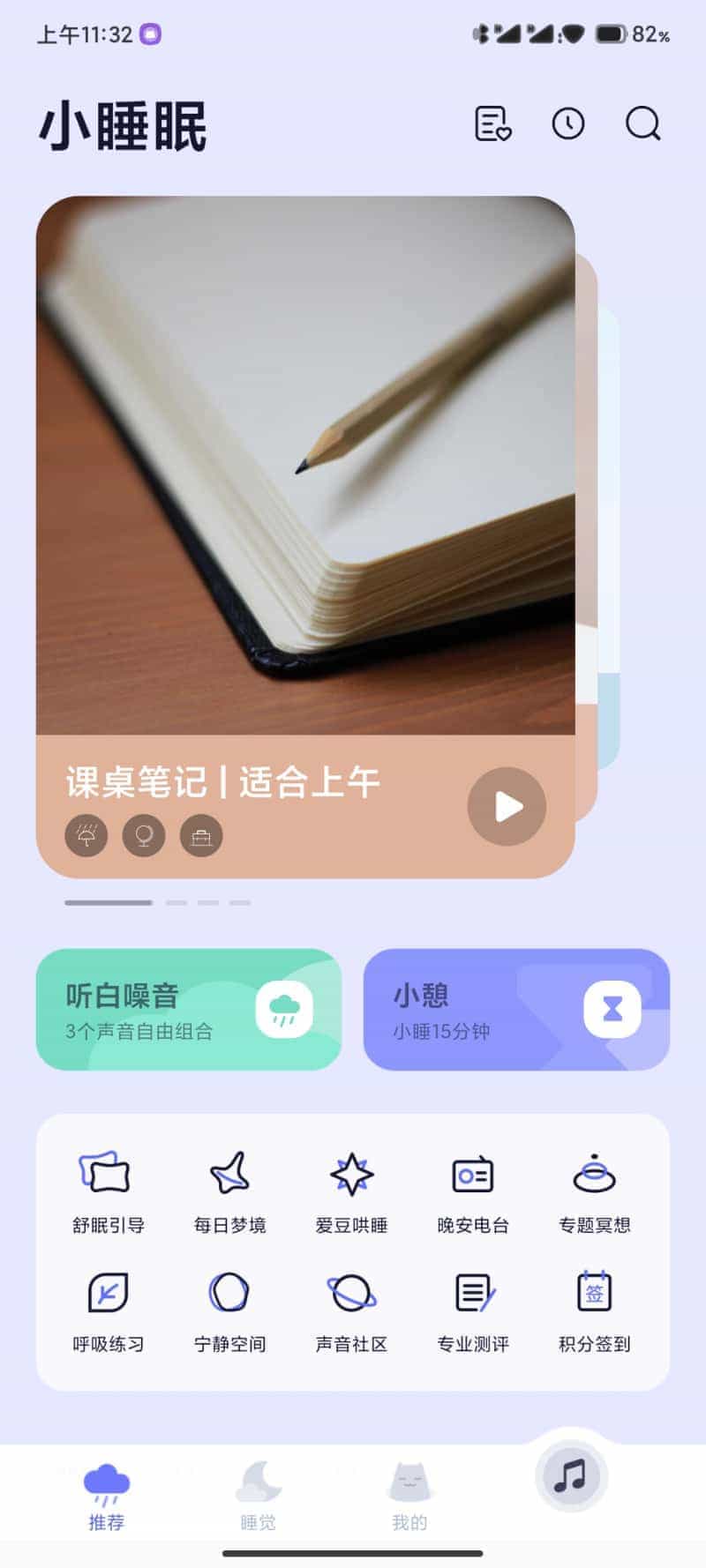Open the 听白噪音 card
The width and height of the screenshot is (706, 1568).
click(189, 1010)
